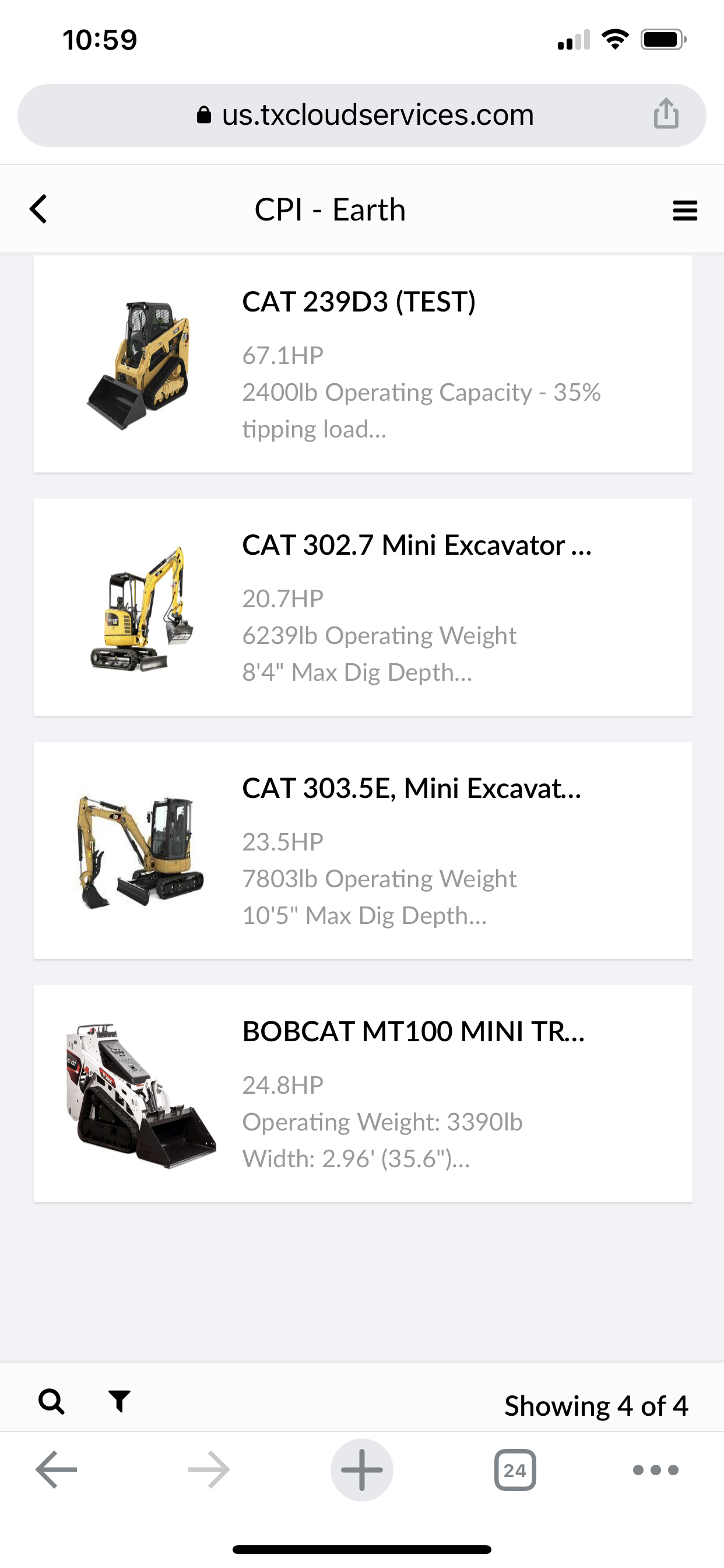Image resolution: width=724 pixels, height=1568 pixels.
Task: Open the CAT 303.5E Mini Excavator card
Action: (363, 850)
